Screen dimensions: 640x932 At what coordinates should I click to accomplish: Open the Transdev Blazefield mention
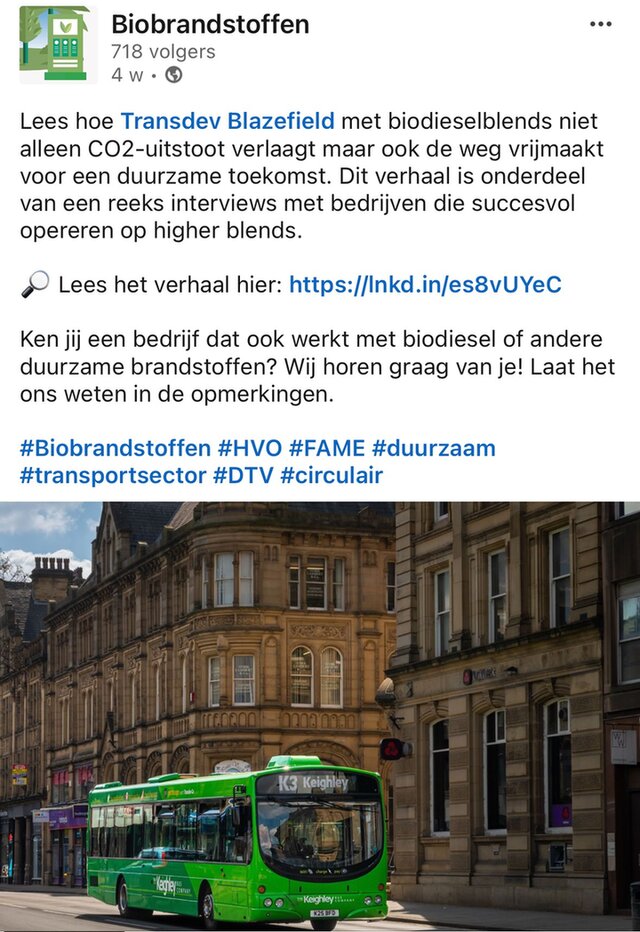click(227, 121)
